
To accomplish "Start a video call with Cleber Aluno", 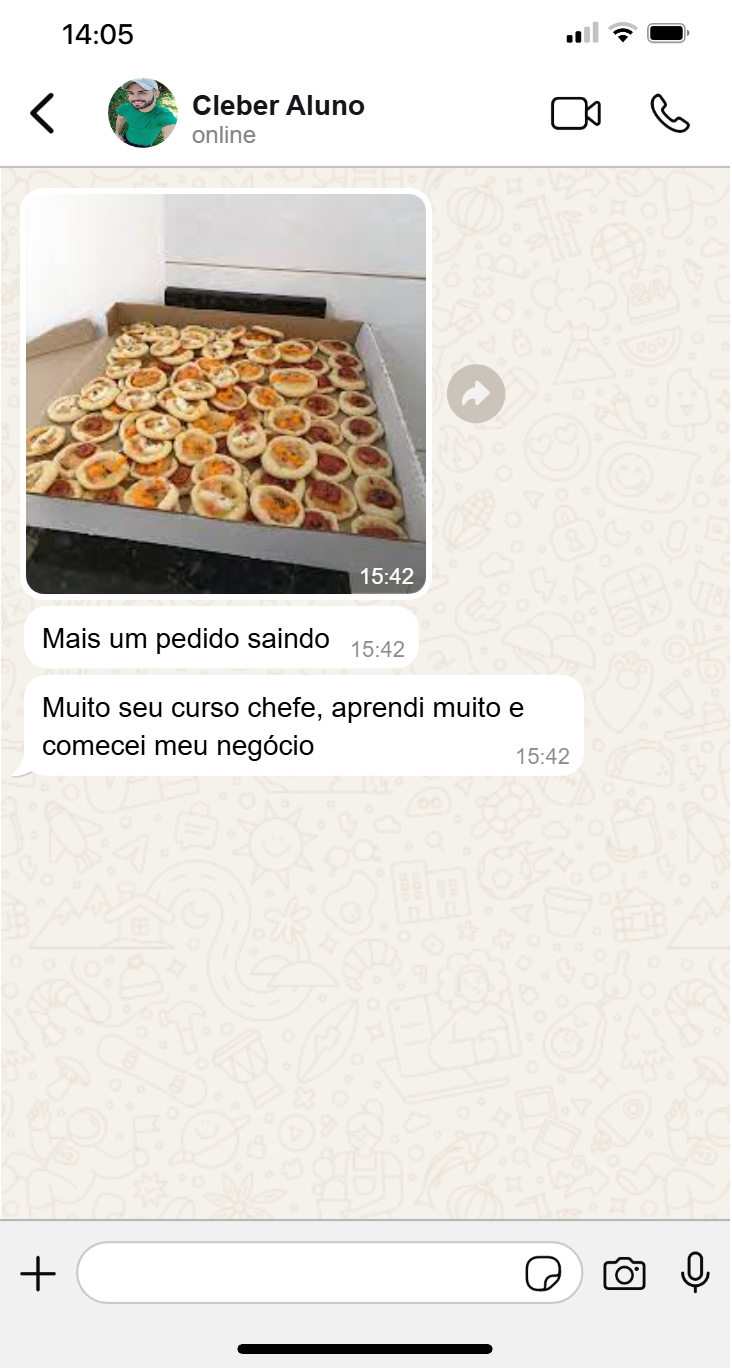I will 576,113.
